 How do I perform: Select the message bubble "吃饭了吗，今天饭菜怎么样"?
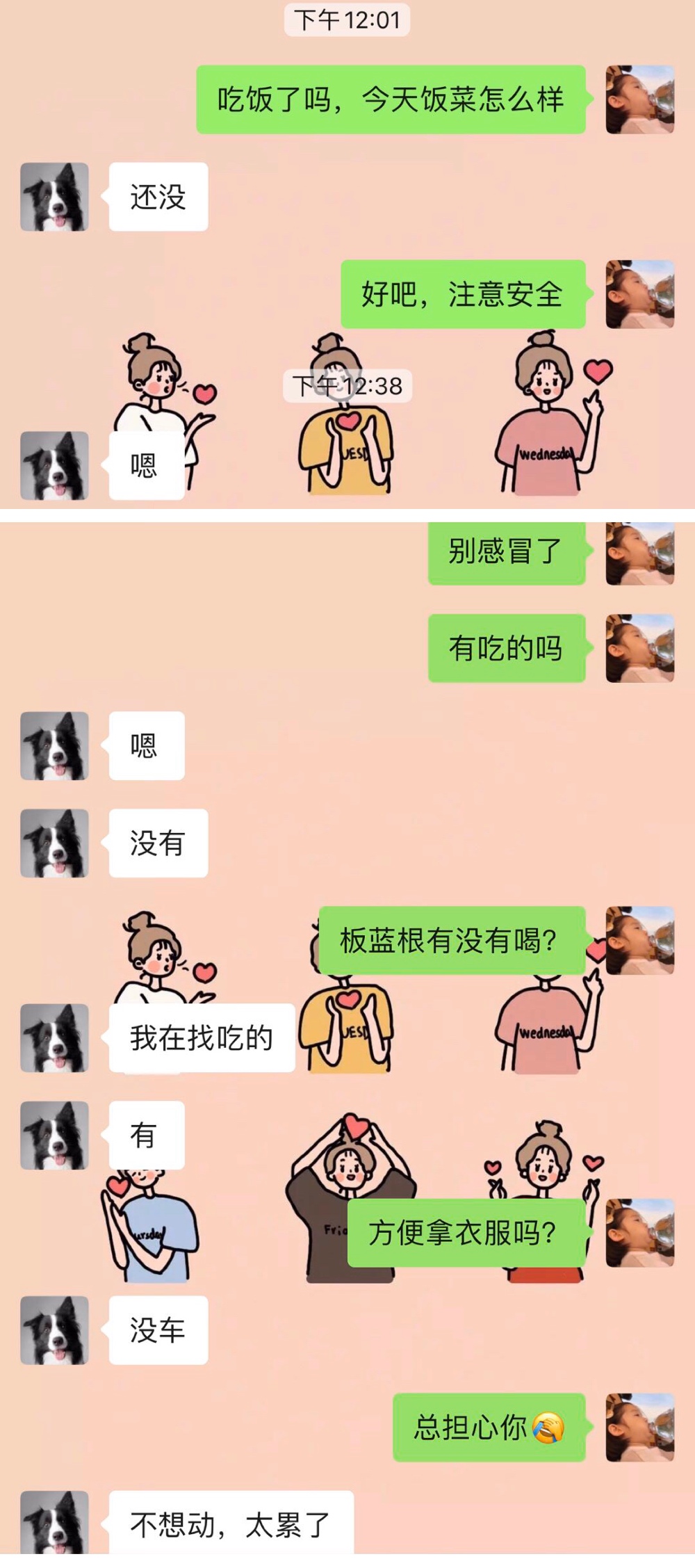coord(393,99)
